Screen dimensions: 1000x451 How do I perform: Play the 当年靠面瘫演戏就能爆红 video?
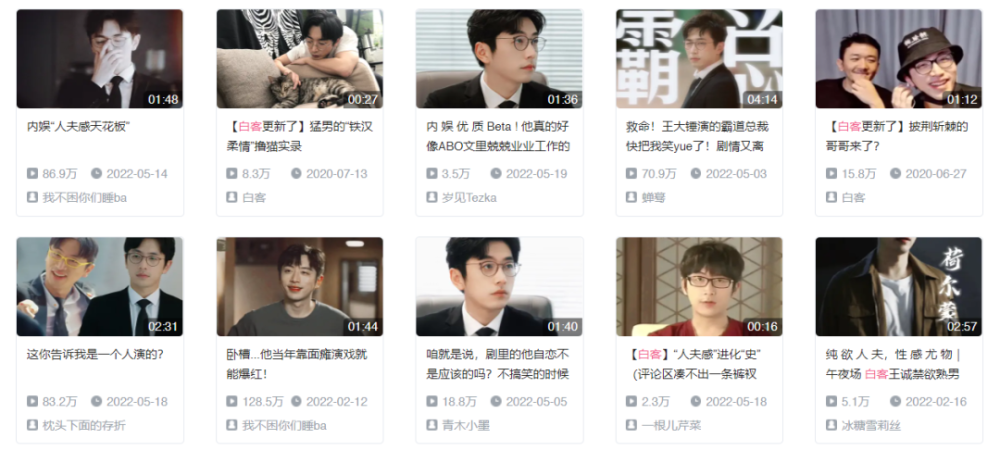click(299, 286)
